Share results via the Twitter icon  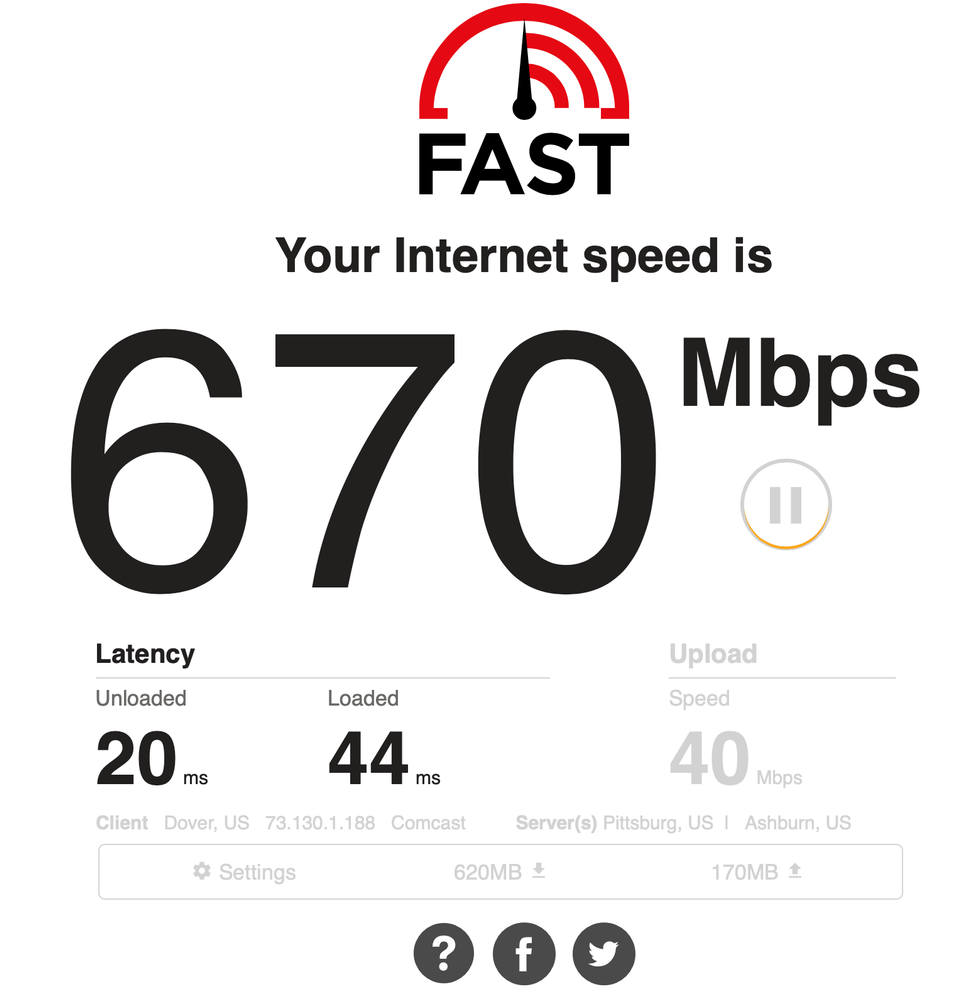coord(603,952)
